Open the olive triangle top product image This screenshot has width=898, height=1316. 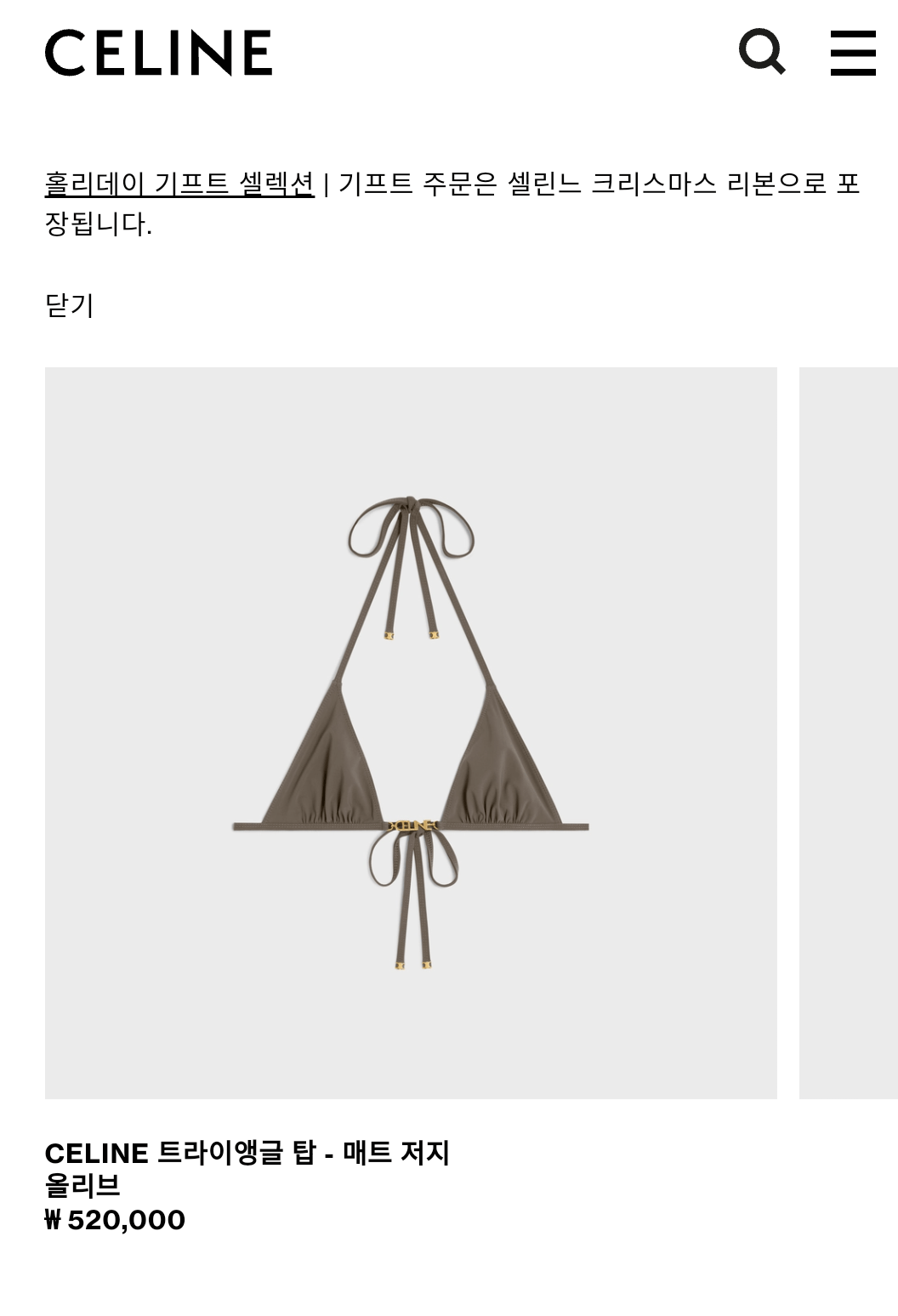point(411,733)
